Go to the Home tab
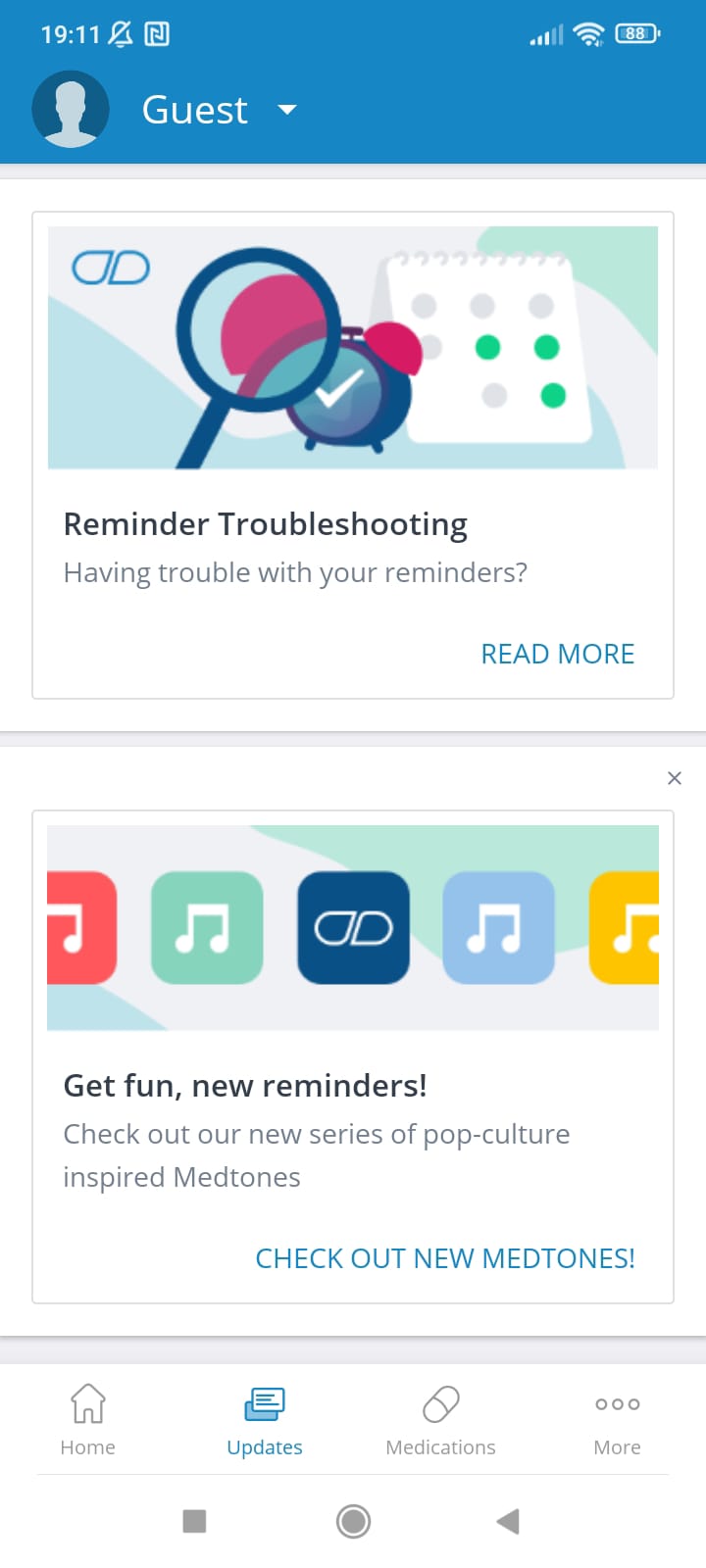Viewport: 706px width, 1568px height. 88,1419
